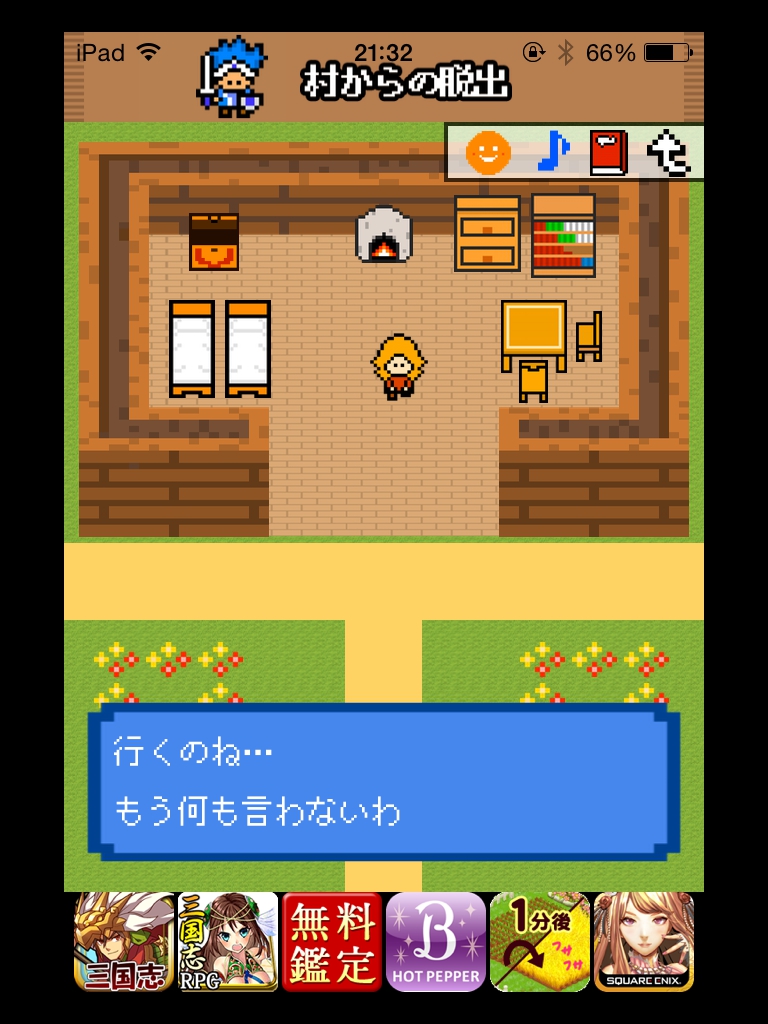Toggle the blue music note sound icon
This screenshot has width=768, height=1024.
pyautogui.click(x=551, y=152)
